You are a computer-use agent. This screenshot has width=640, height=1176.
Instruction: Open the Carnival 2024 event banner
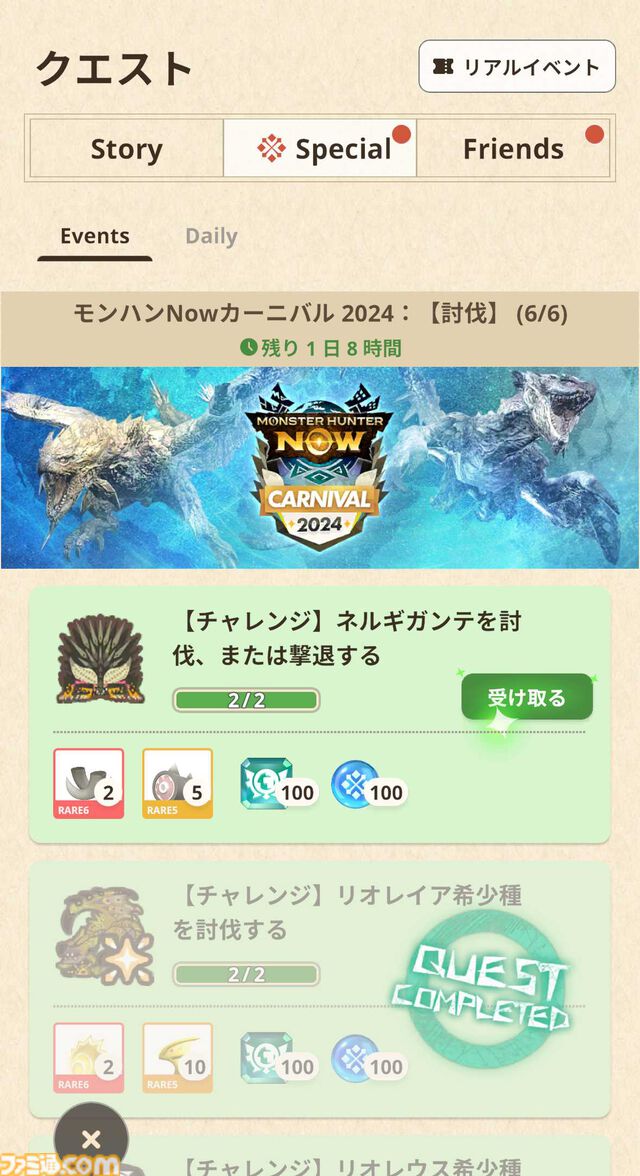pyautogui.click(x=320, y=467)
